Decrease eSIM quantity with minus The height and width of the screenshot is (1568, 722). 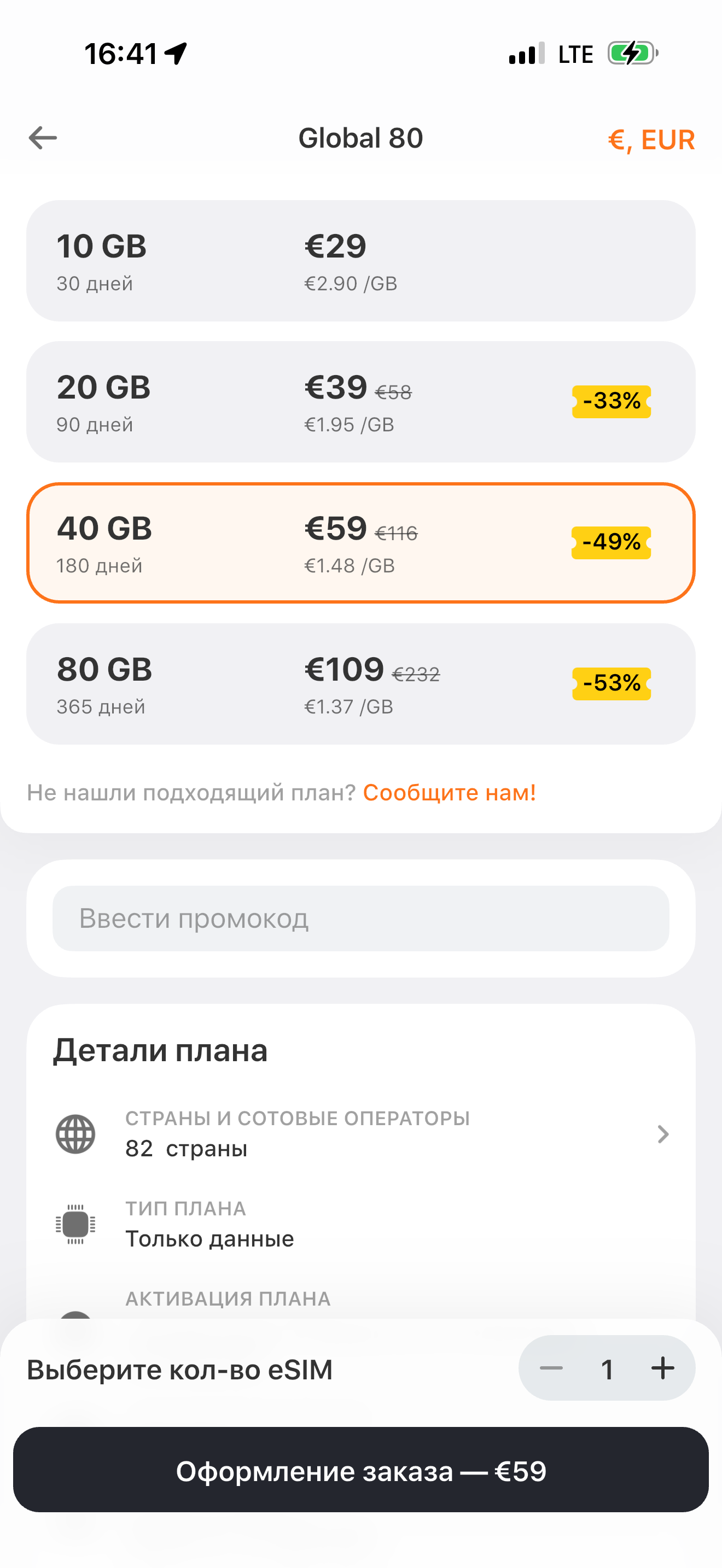coord(551,1369)
